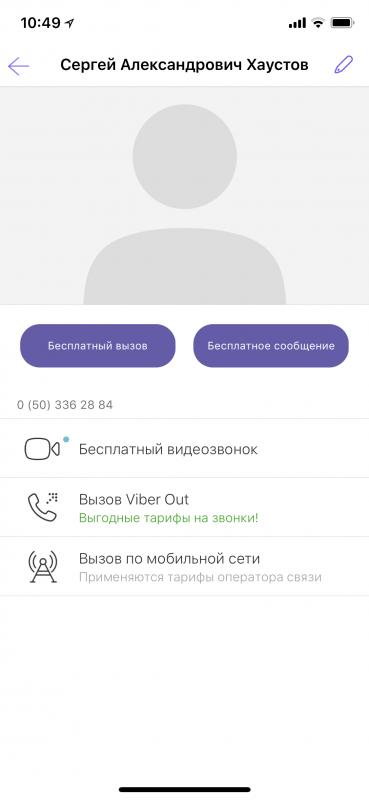Select the Вызов Viber Out row
Viewport: 369px width, 800px height.
click(x=184, y=508)
